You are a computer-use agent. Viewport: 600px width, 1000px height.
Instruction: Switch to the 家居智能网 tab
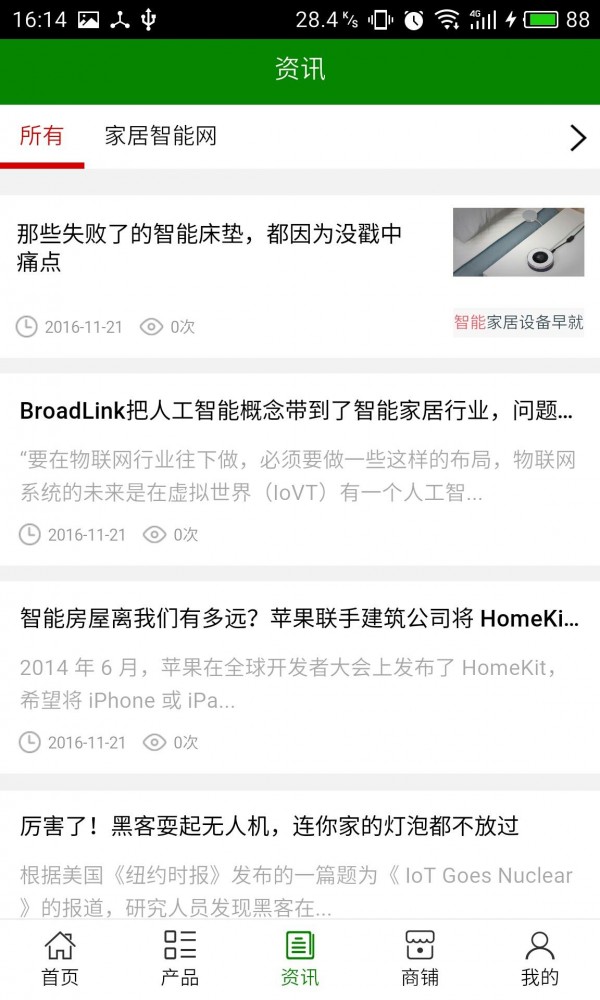160,137
